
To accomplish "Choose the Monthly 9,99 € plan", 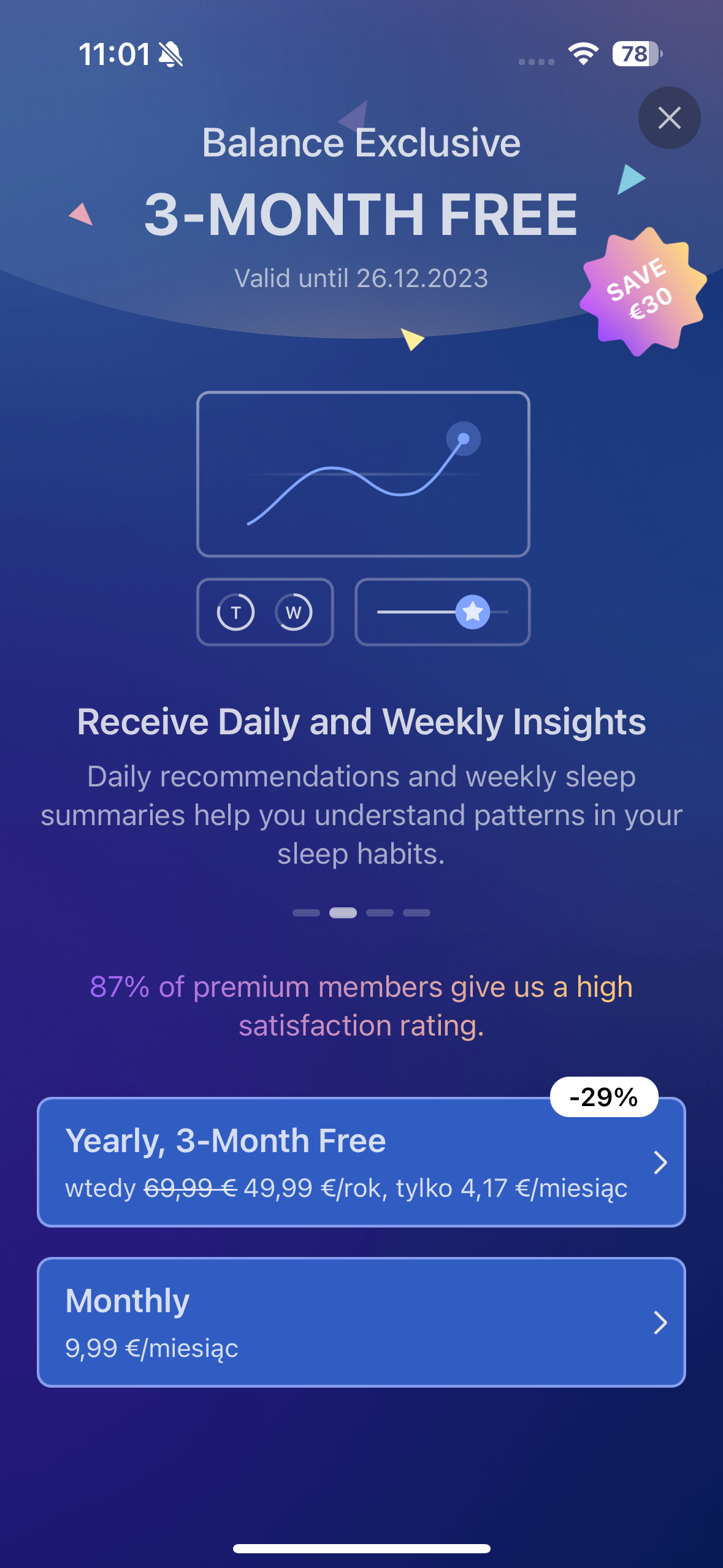I will point(361,1322).
